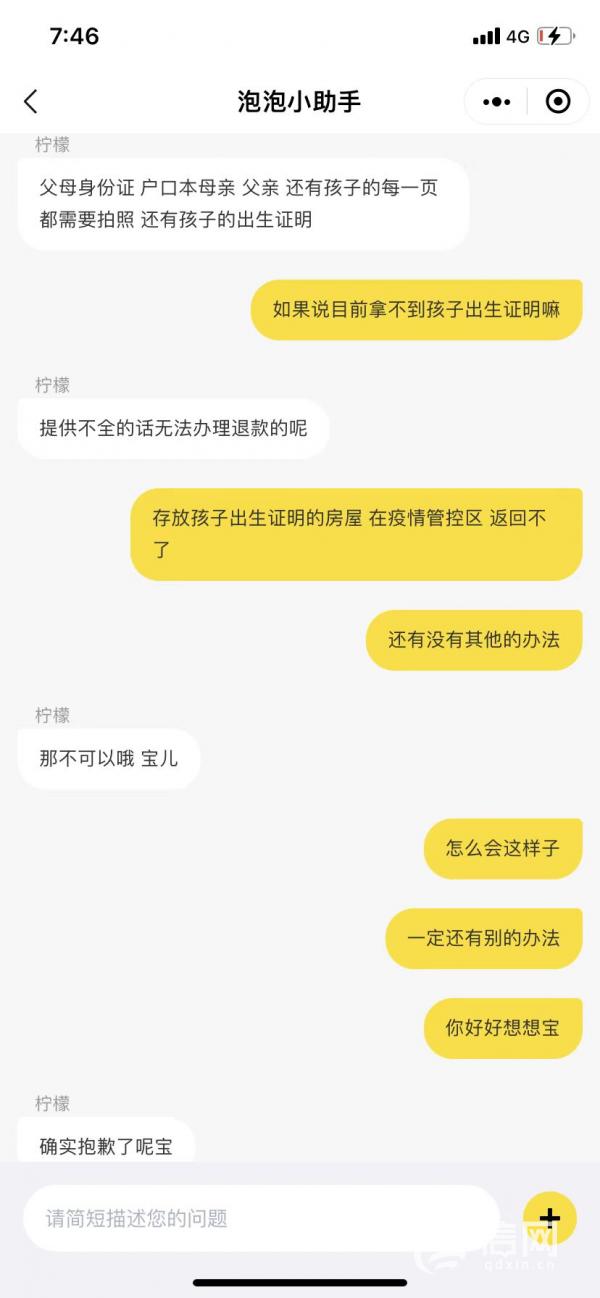This screenshot has height=1298, width=600.
Task: Close the mini program with circle button
Action: 558,101
